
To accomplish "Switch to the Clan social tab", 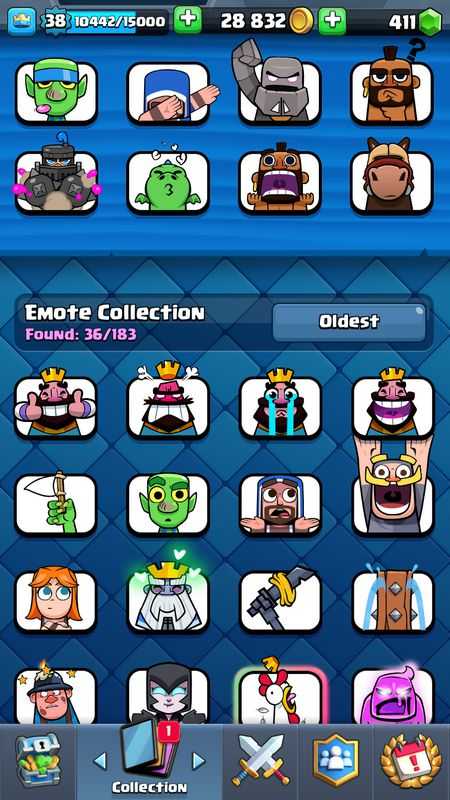I will (x=336, y=760).
